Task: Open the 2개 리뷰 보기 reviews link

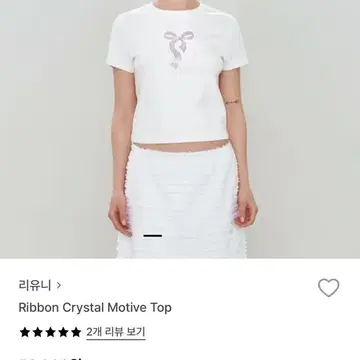Action: coord(116,332)
